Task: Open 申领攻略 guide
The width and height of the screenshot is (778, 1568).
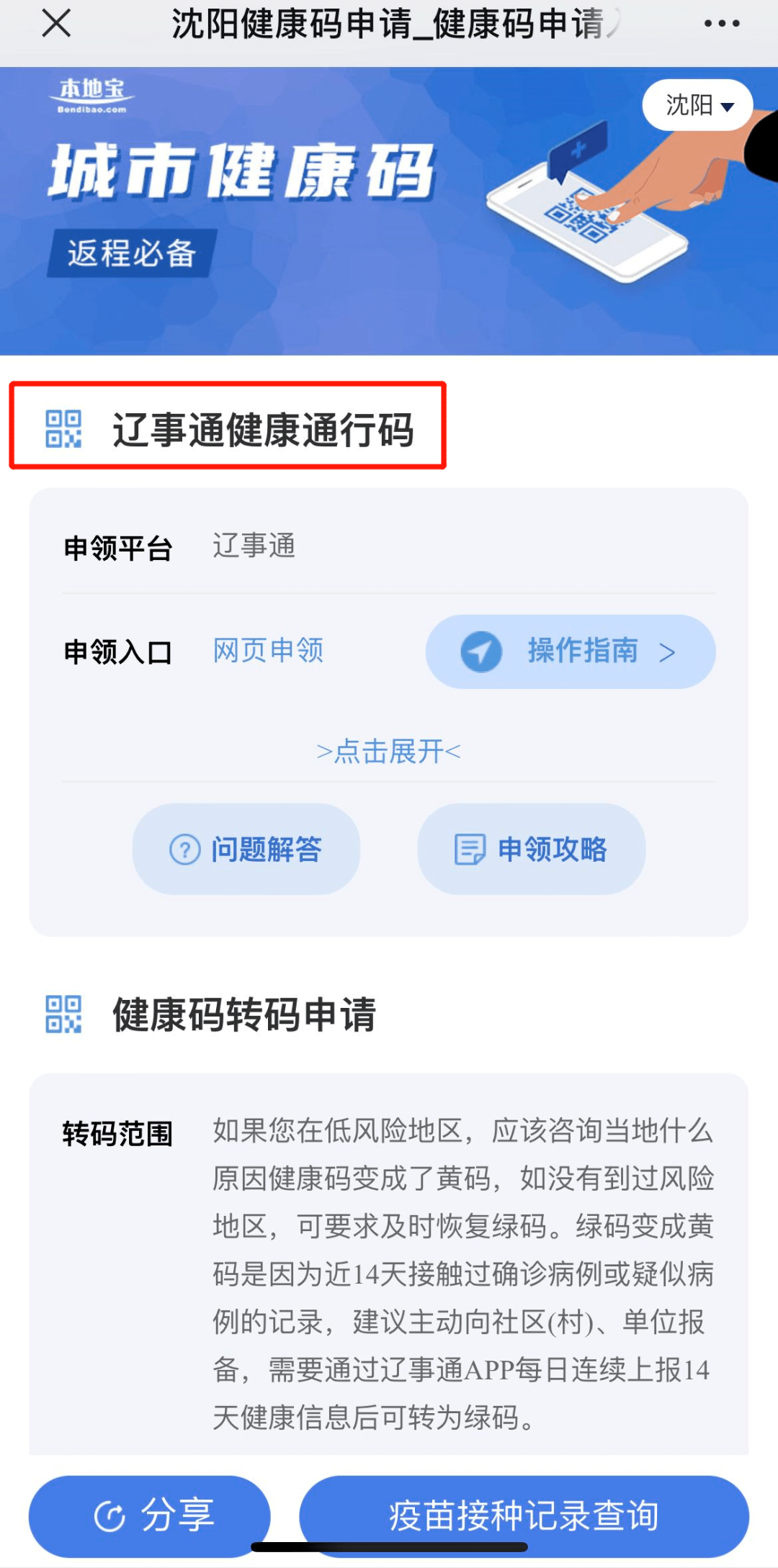Action: (x=531, y=850)
